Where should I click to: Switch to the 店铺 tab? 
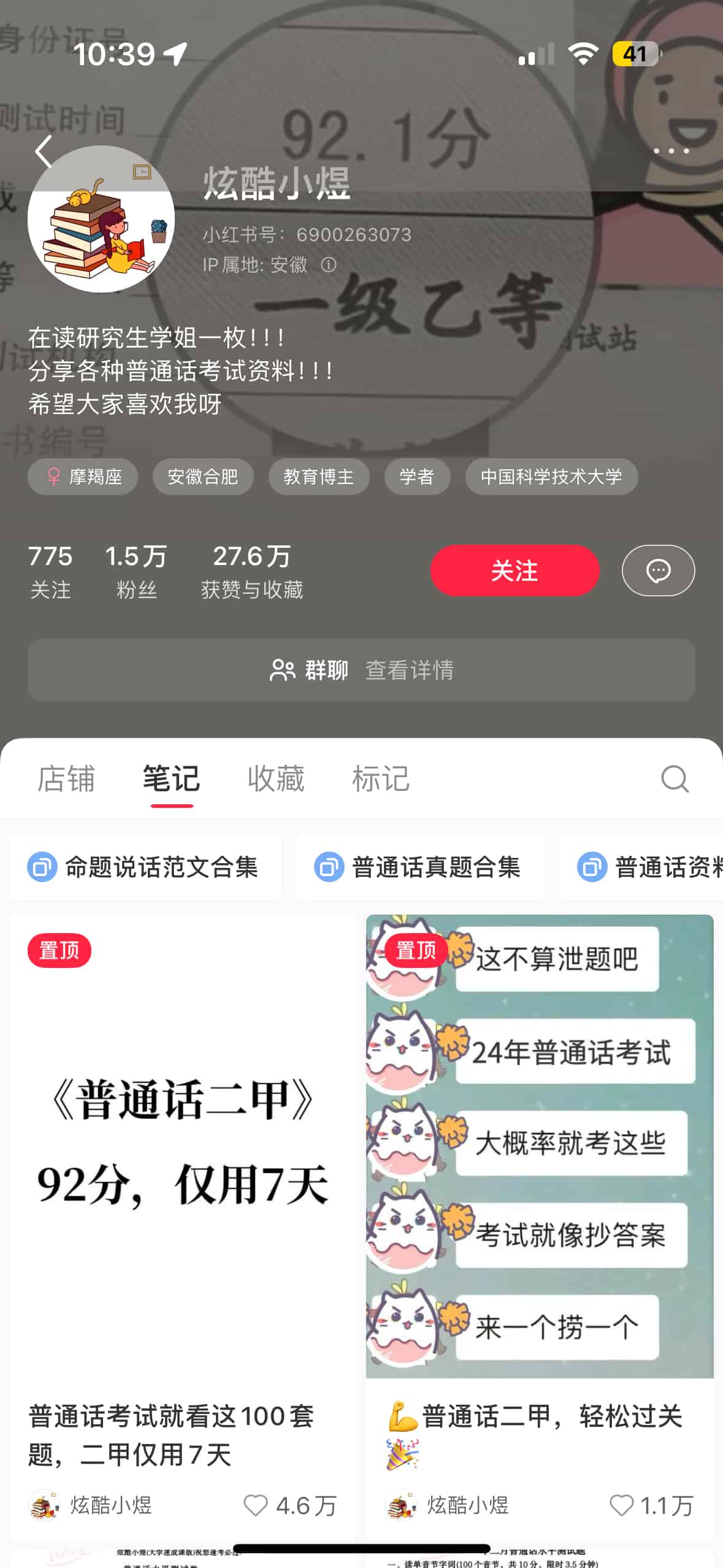pos(66,779)
